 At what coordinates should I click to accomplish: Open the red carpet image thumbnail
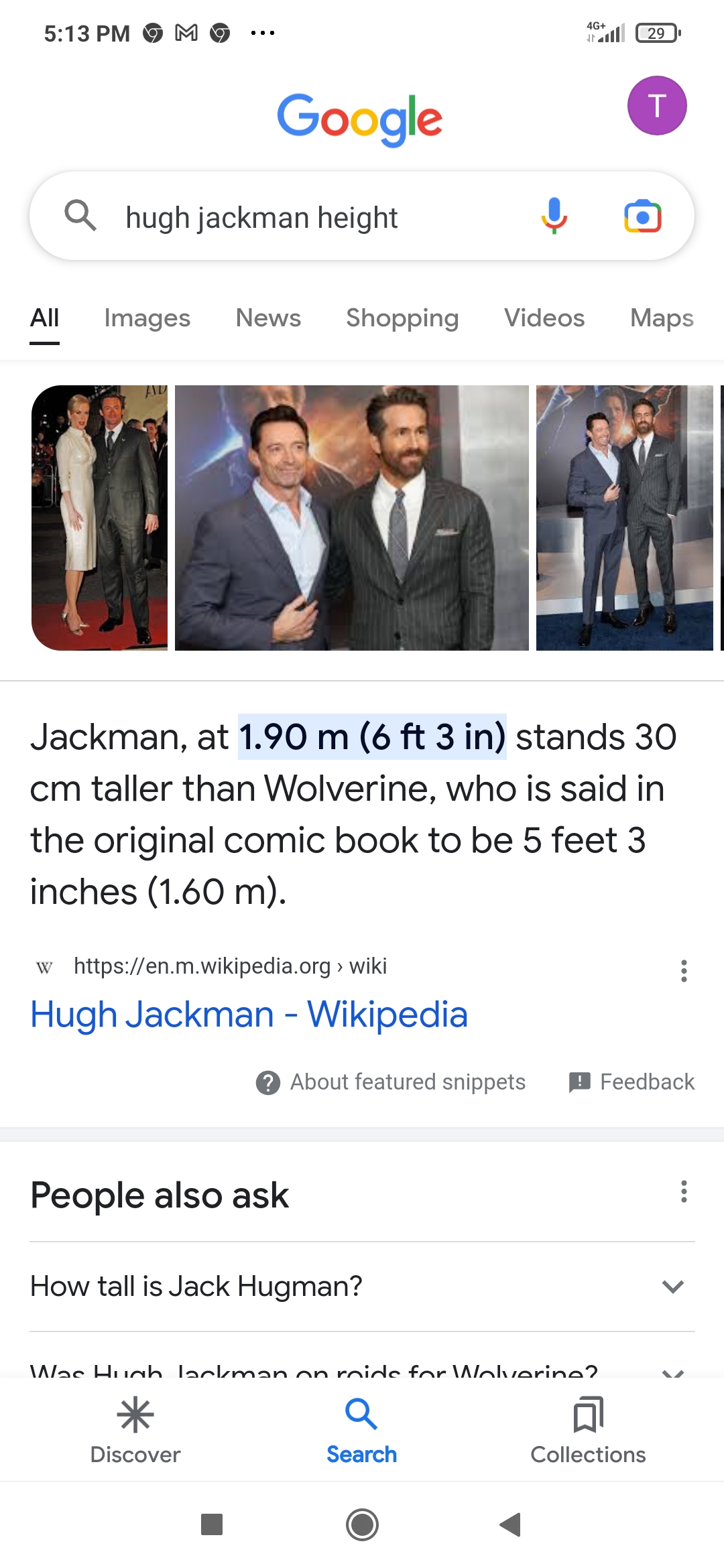[99, 517]
